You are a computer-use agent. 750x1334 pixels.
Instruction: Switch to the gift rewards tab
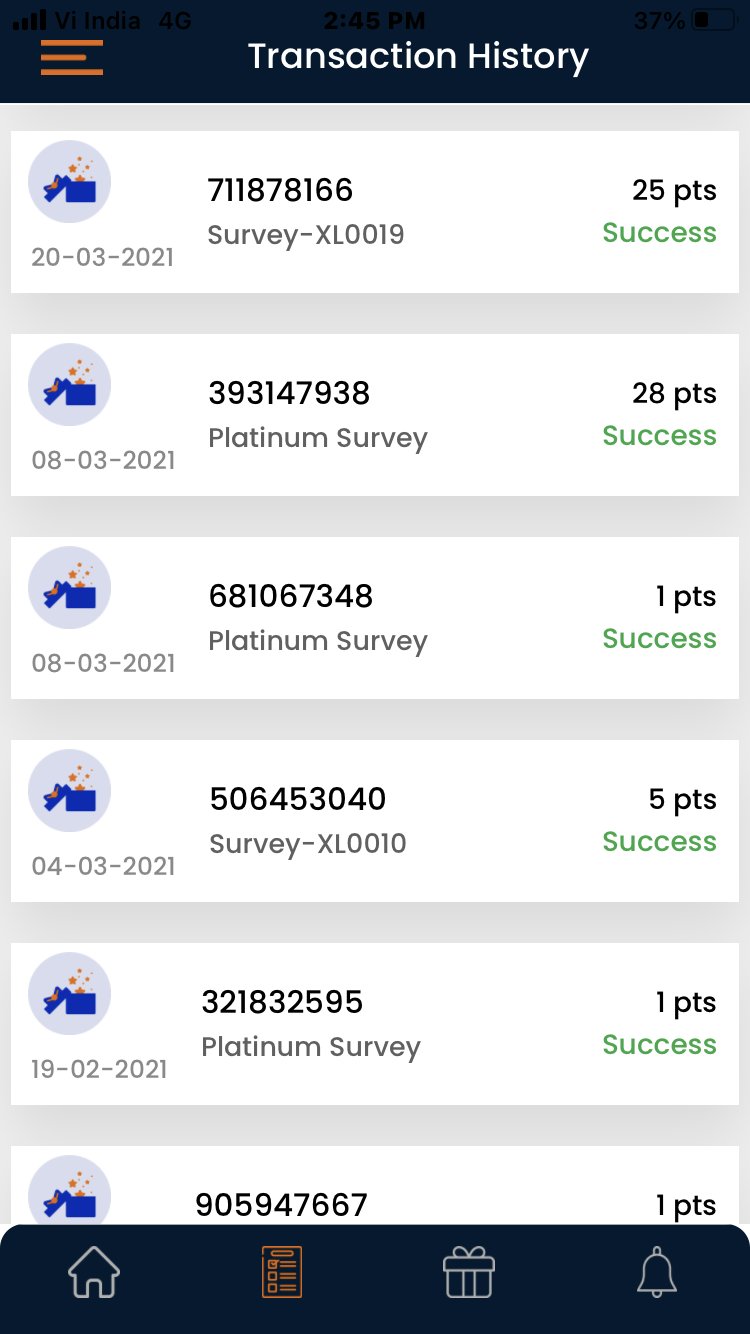(468, 1274)
